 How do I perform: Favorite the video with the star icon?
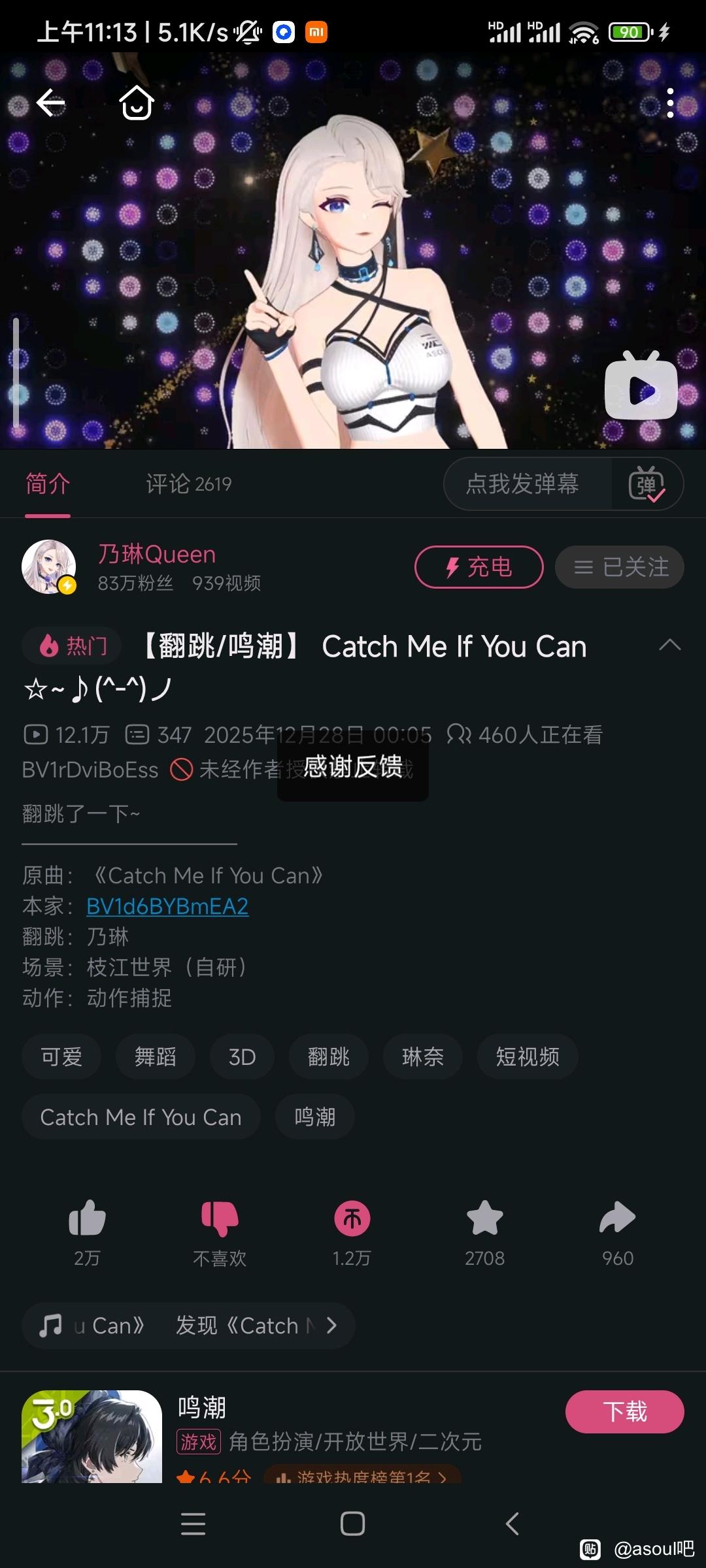click(x=484, y=1218)
